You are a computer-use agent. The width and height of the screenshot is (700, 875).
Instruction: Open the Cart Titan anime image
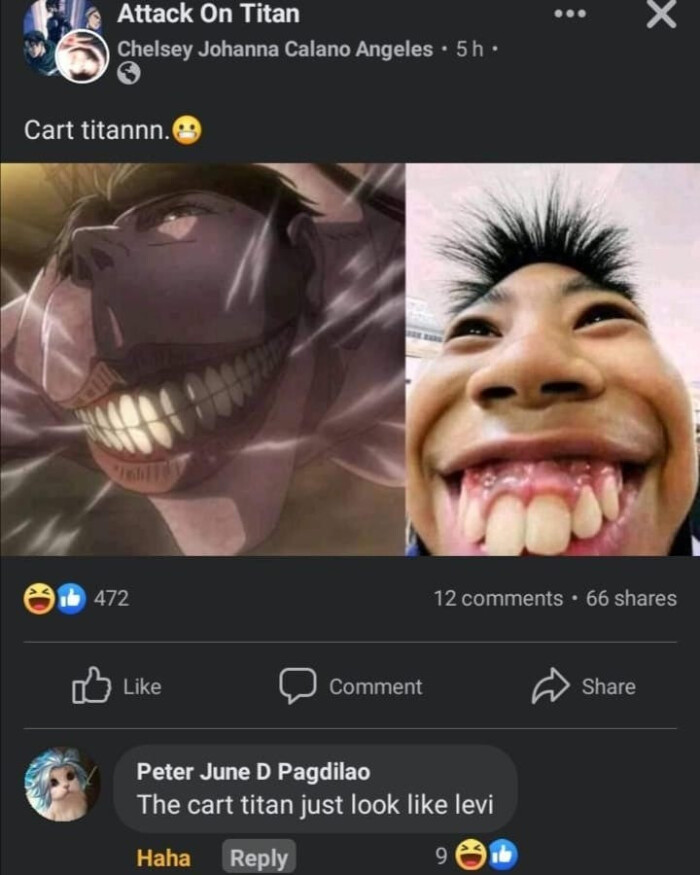pyautogui.click(x=202, y=358)
